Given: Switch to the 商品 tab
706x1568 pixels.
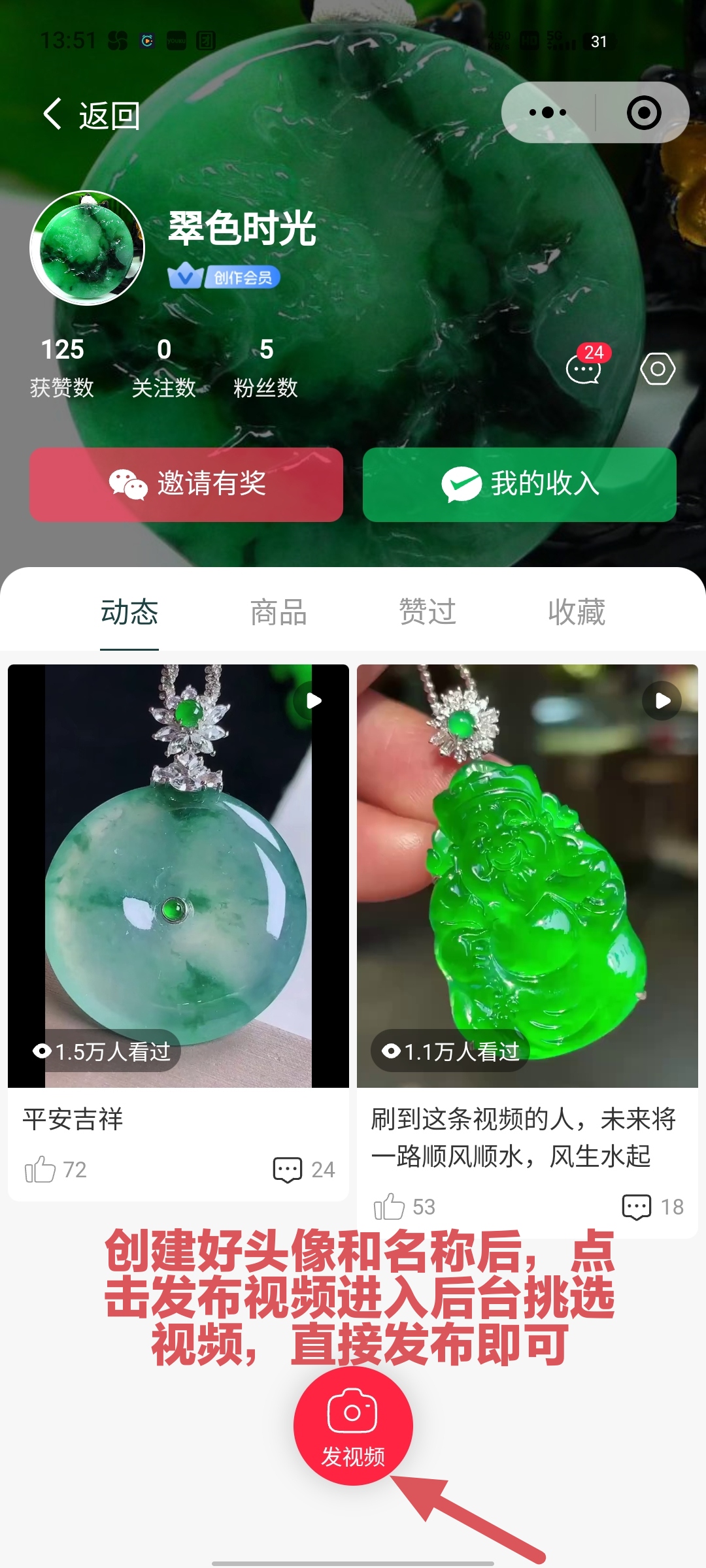Looking at the screenshot, I should coord(278,612).
